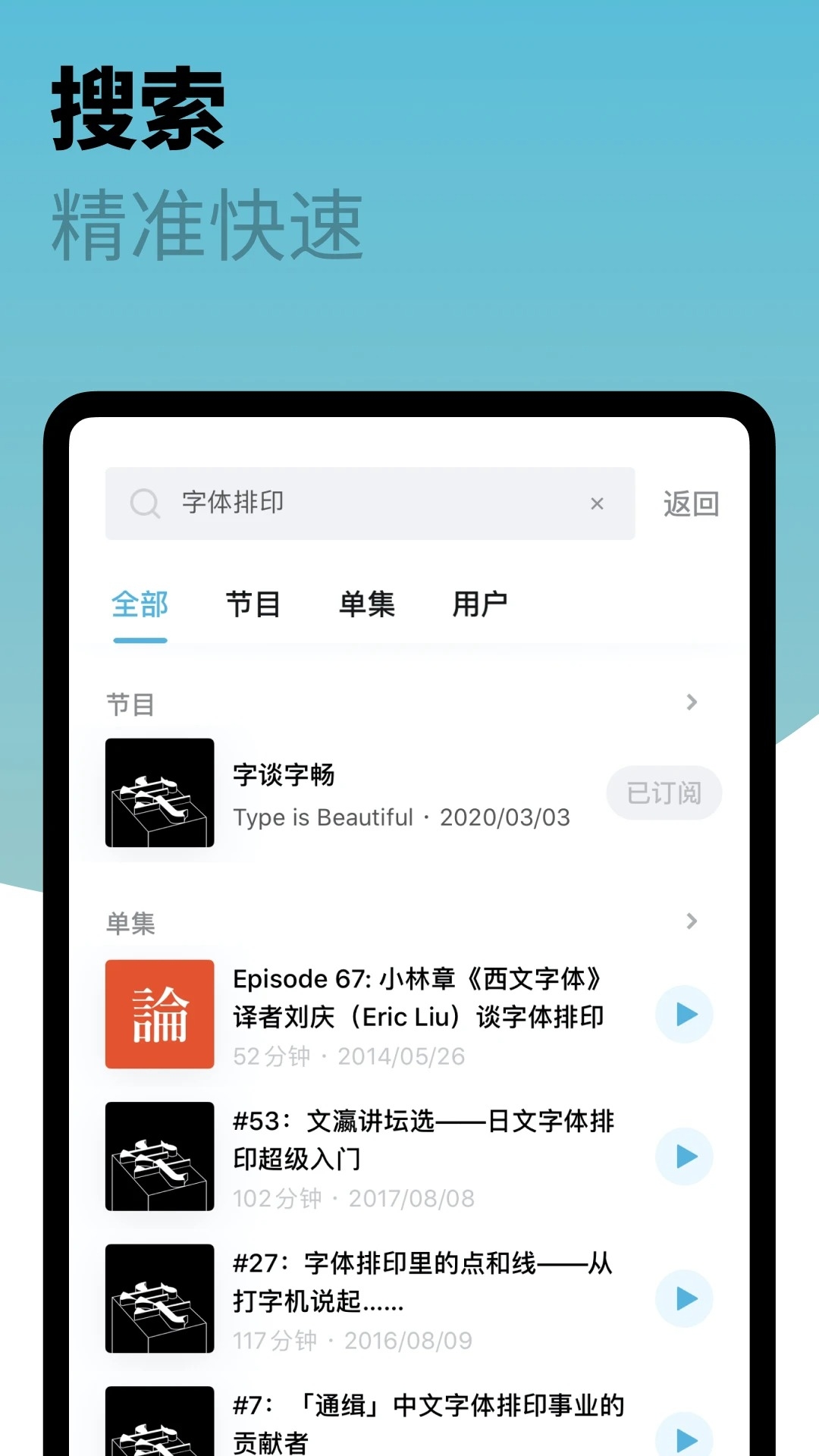Toggle the 已订阅 subscription status
The width and height of the screenshot is (819, 1456).
(x=664, y=792)
